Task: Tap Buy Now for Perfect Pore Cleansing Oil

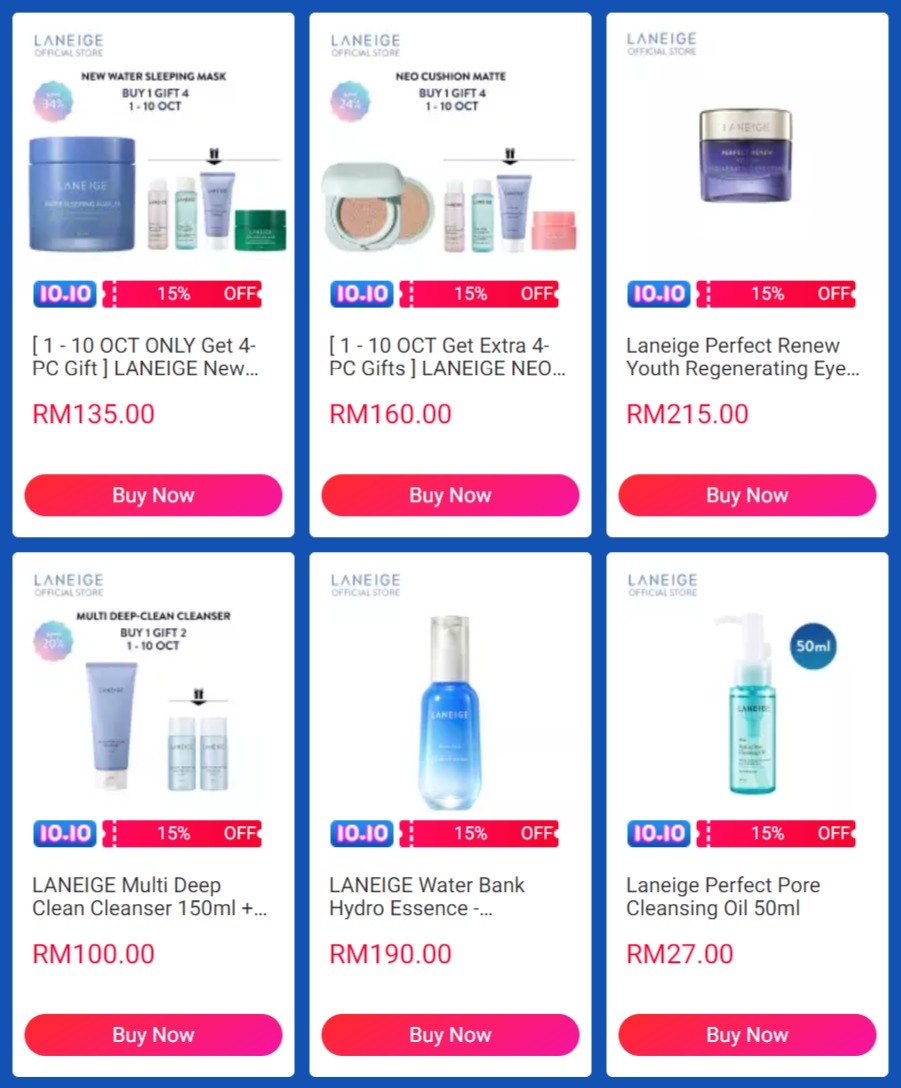Action: pos(747,1035)
